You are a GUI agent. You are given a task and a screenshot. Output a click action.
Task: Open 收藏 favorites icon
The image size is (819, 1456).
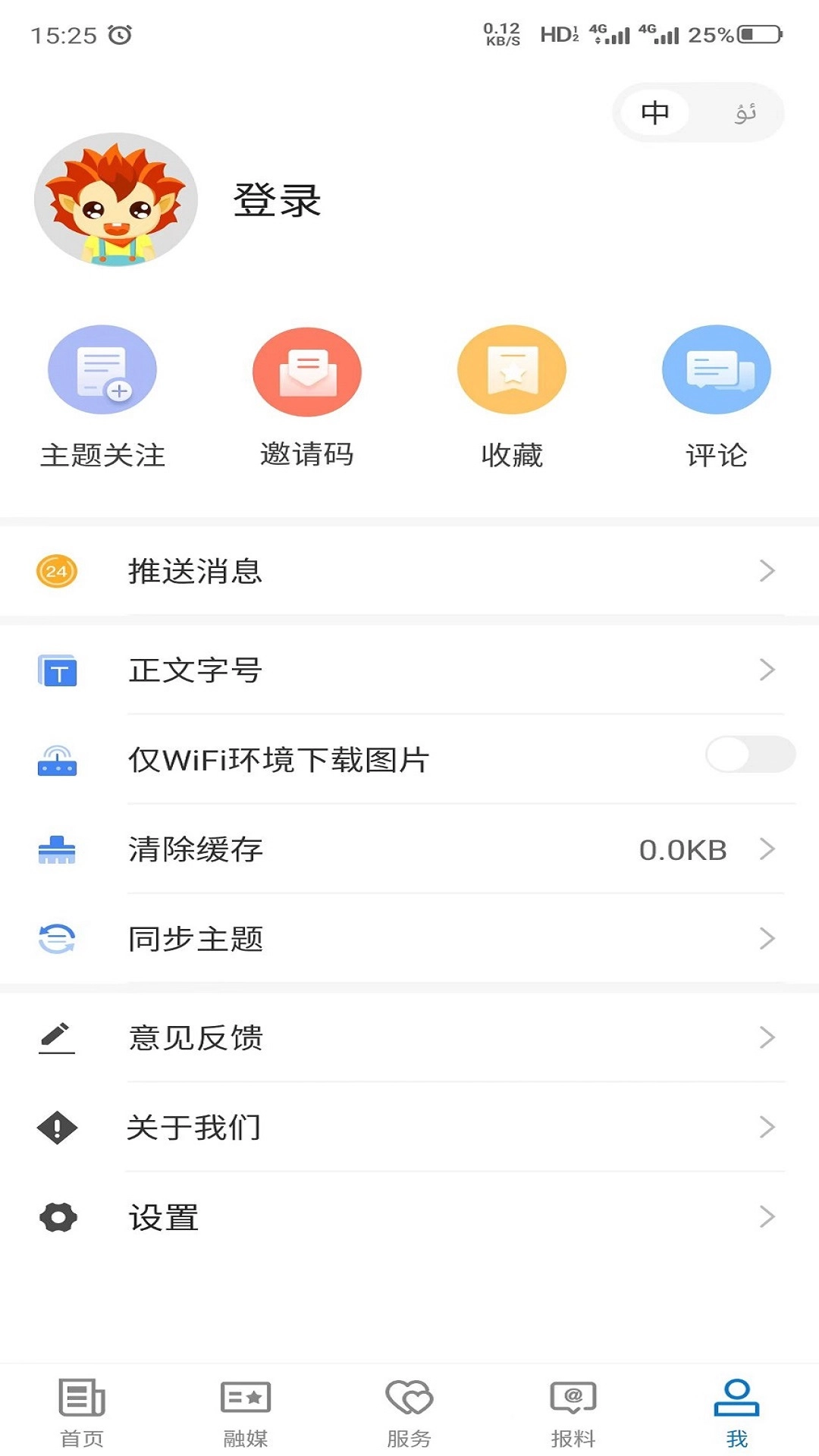pyautogui.click(x=511, y=369)
